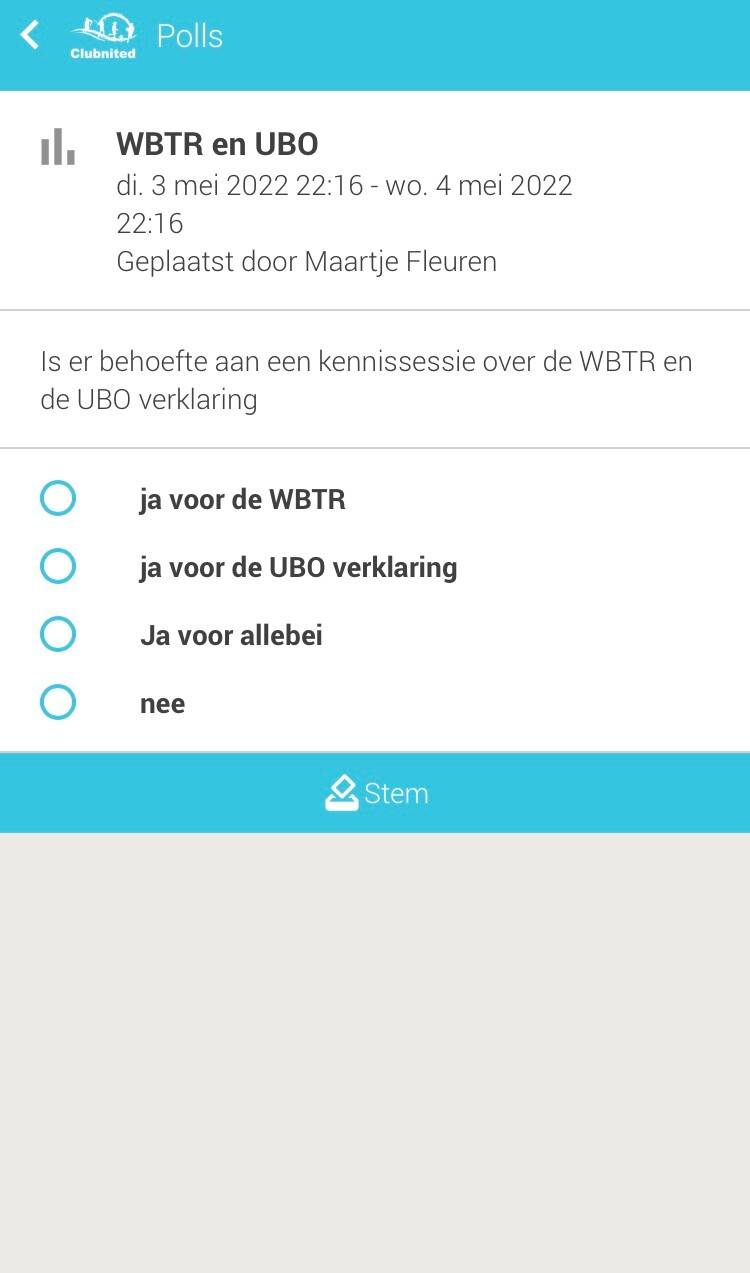Tap the Stem button to vote
This screenshot has width=750, height=1273.
click(x=375, y=793)
